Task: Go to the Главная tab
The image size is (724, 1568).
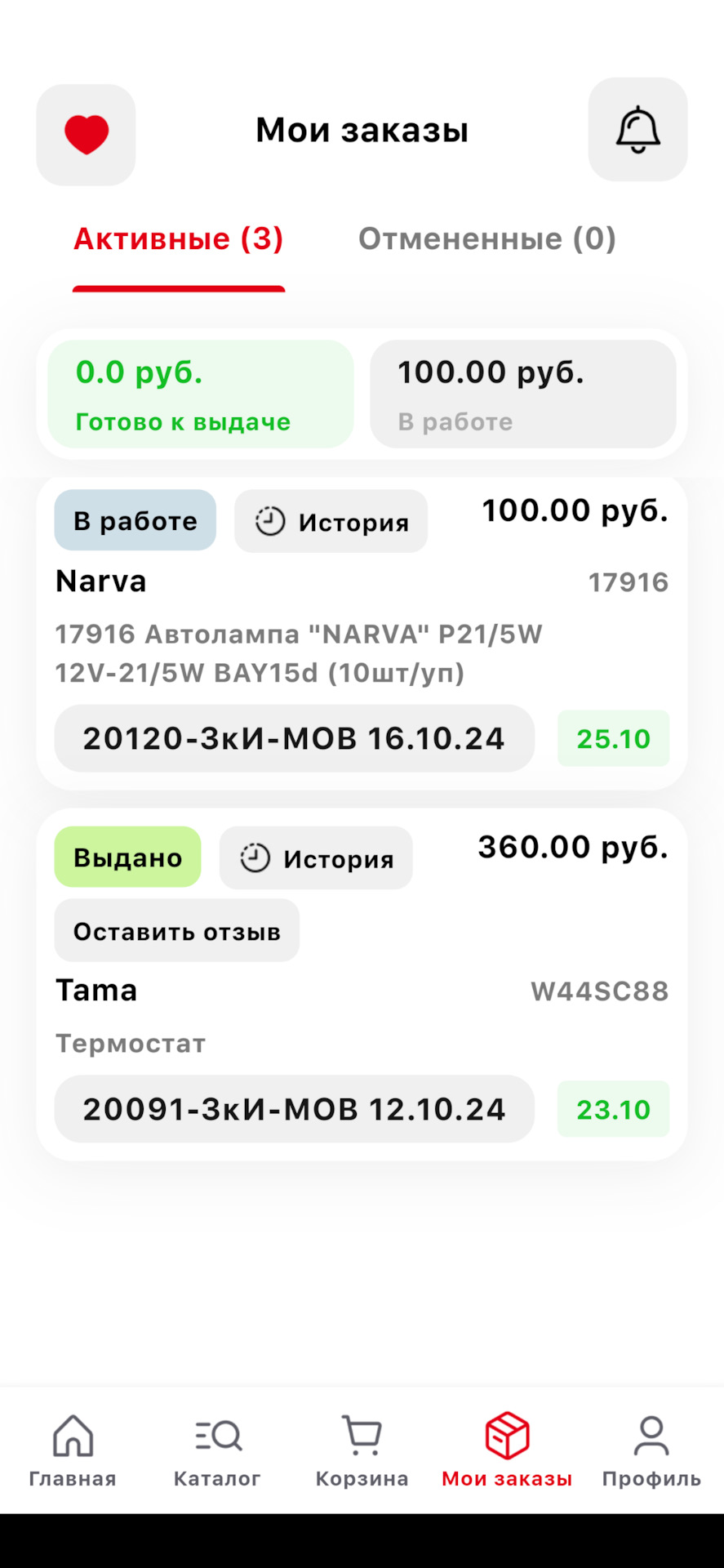Action: (x=73, y=1451)
